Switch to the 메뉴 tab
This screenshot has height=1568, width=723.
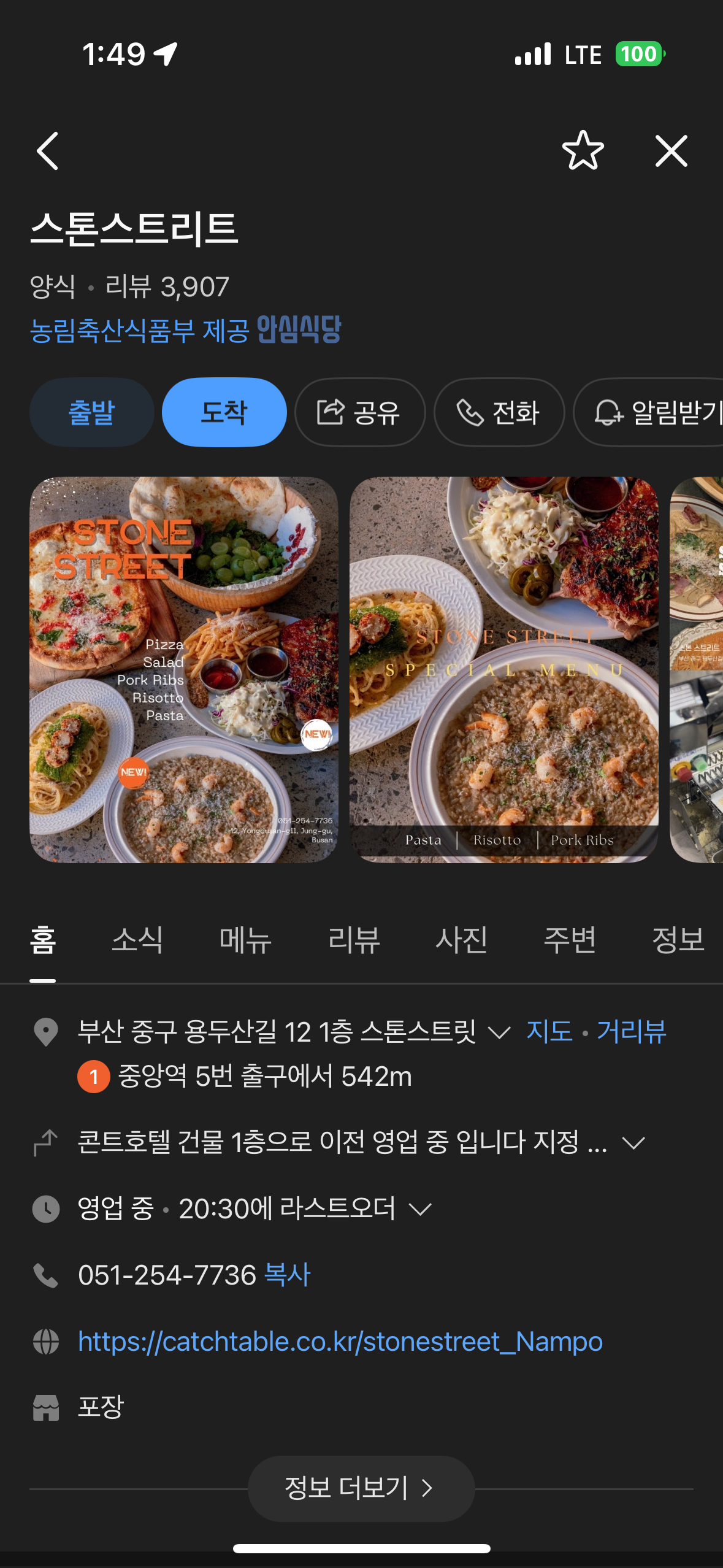(x=245, y=940)
